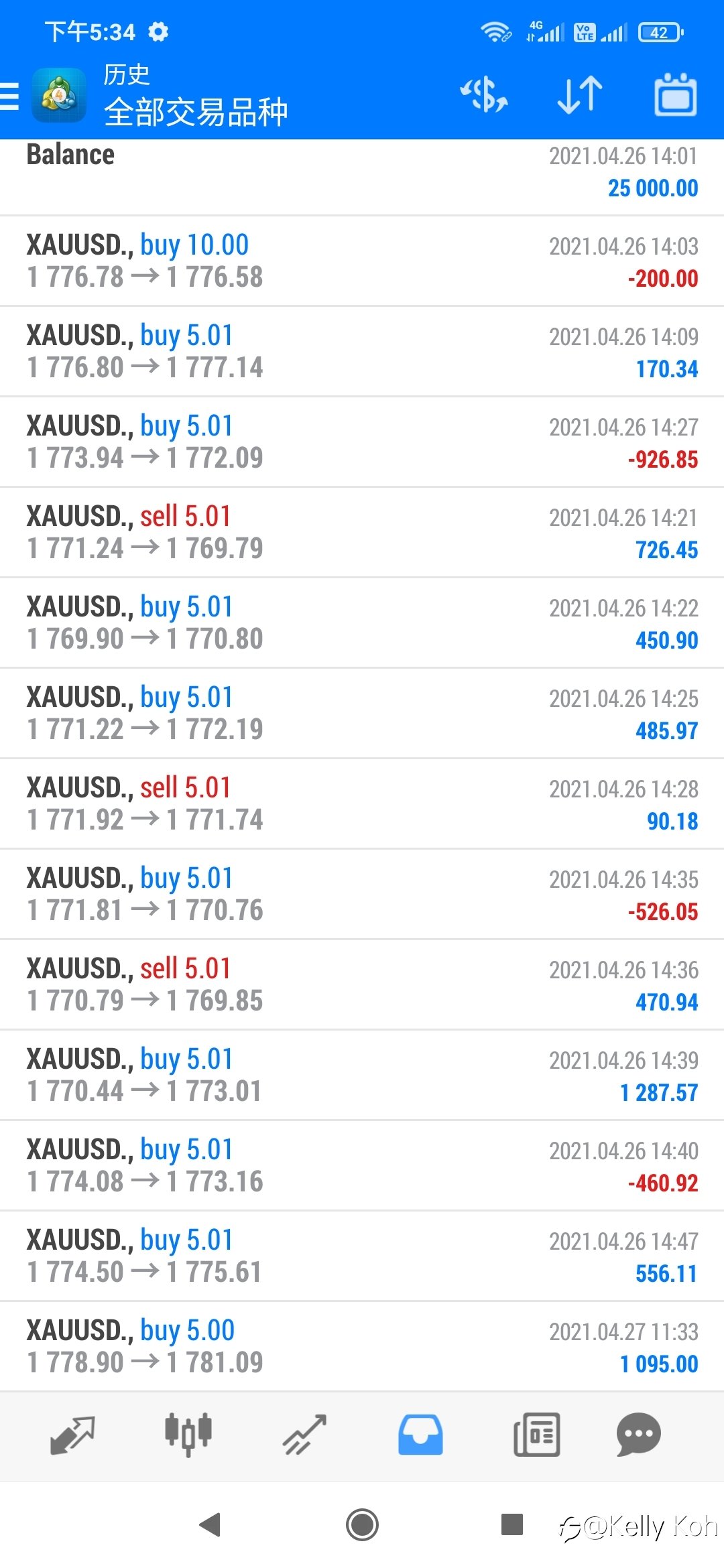Open the symbol filter currency icon
Viewport: 724px width, 1568px height.
[x=483, y=94]
